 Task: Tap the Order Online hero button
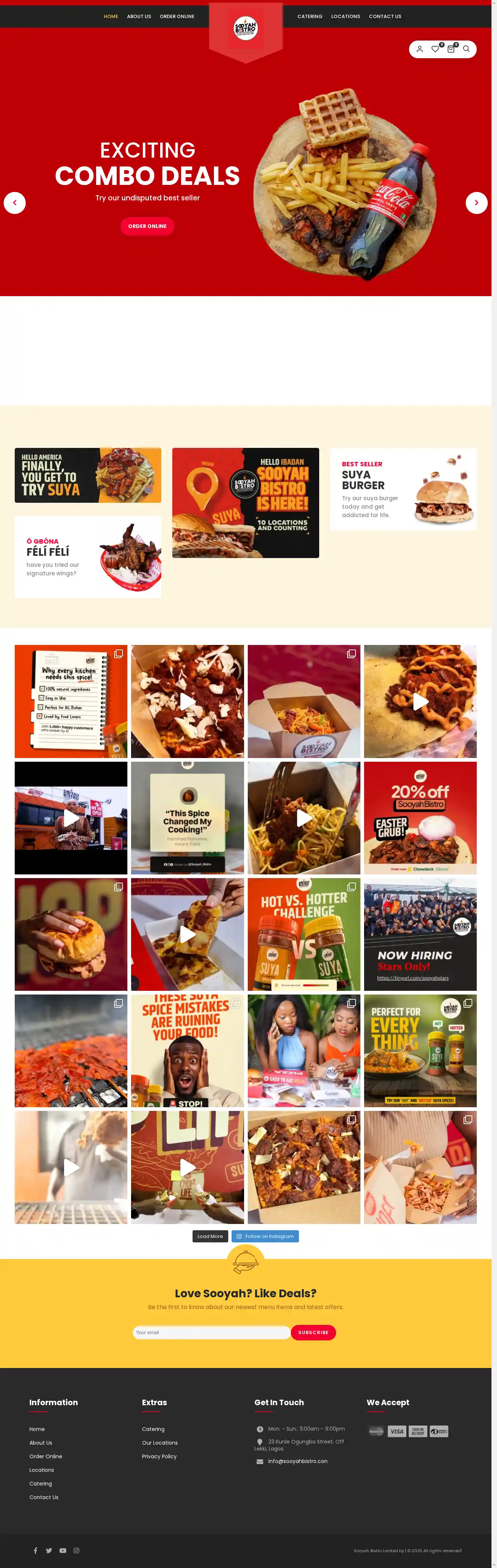tap(147, 227)
